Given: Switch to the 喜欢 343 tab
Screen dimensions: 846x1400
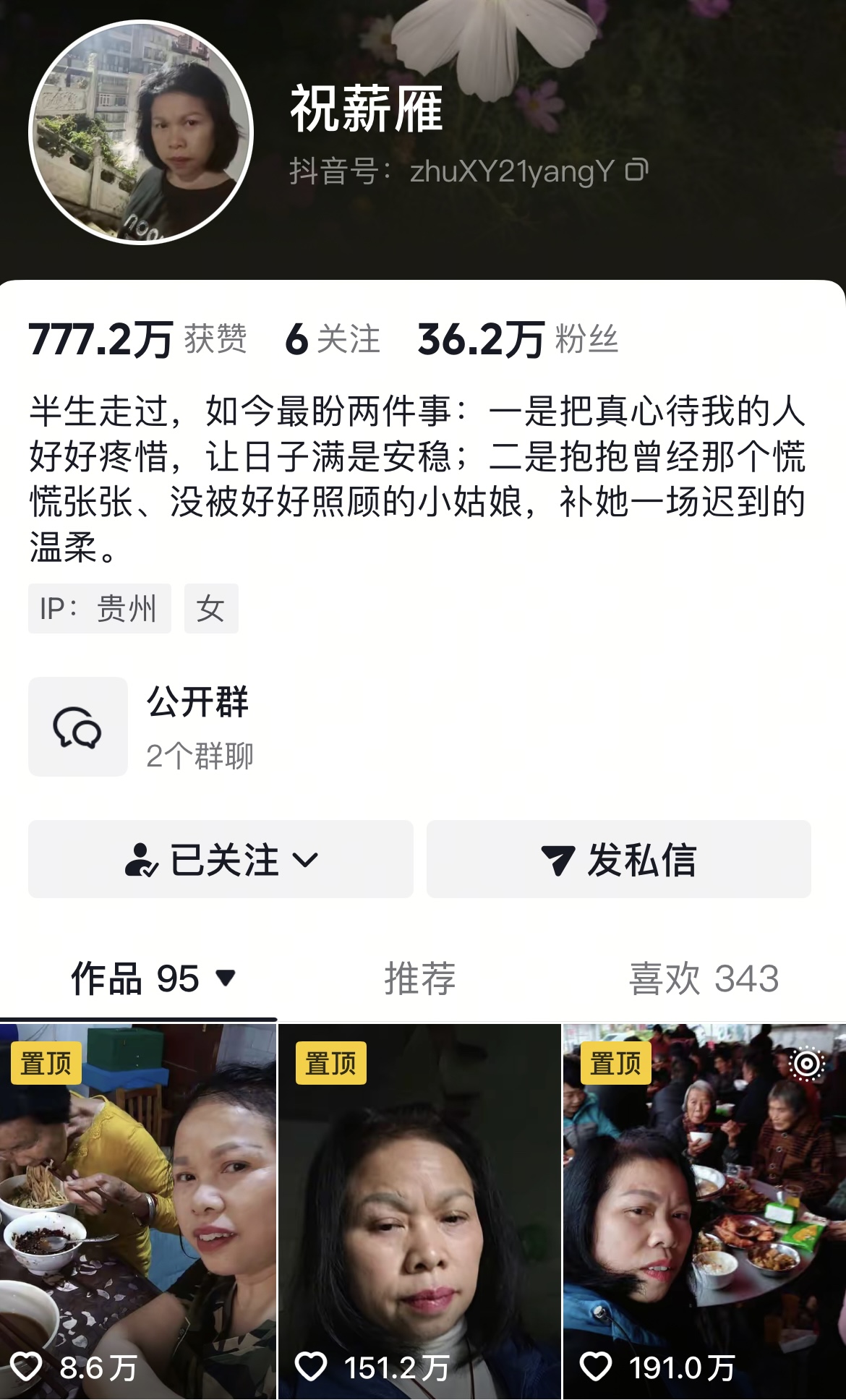Looking at the screenshot, I should [x=704, y=978].
